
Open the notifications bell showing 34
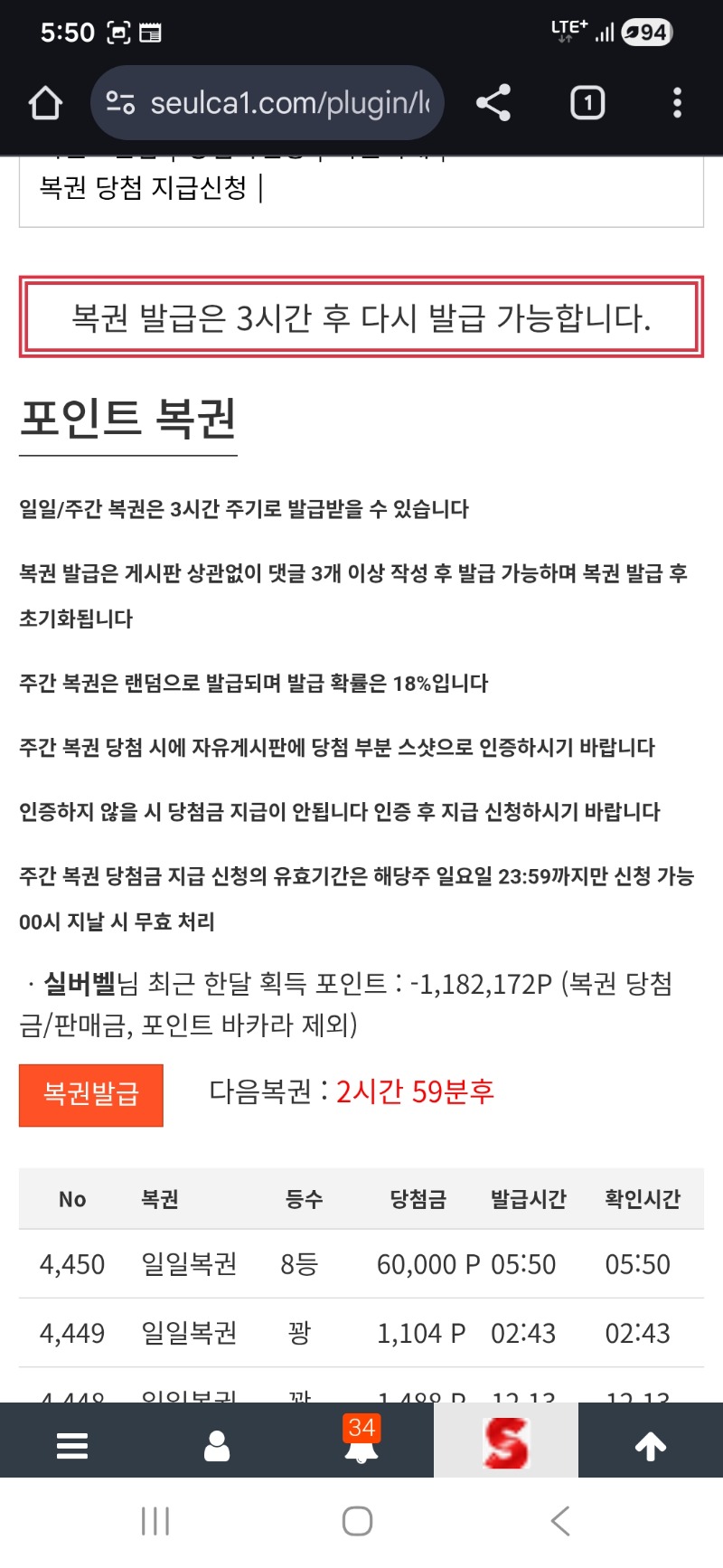[361, 1443]
